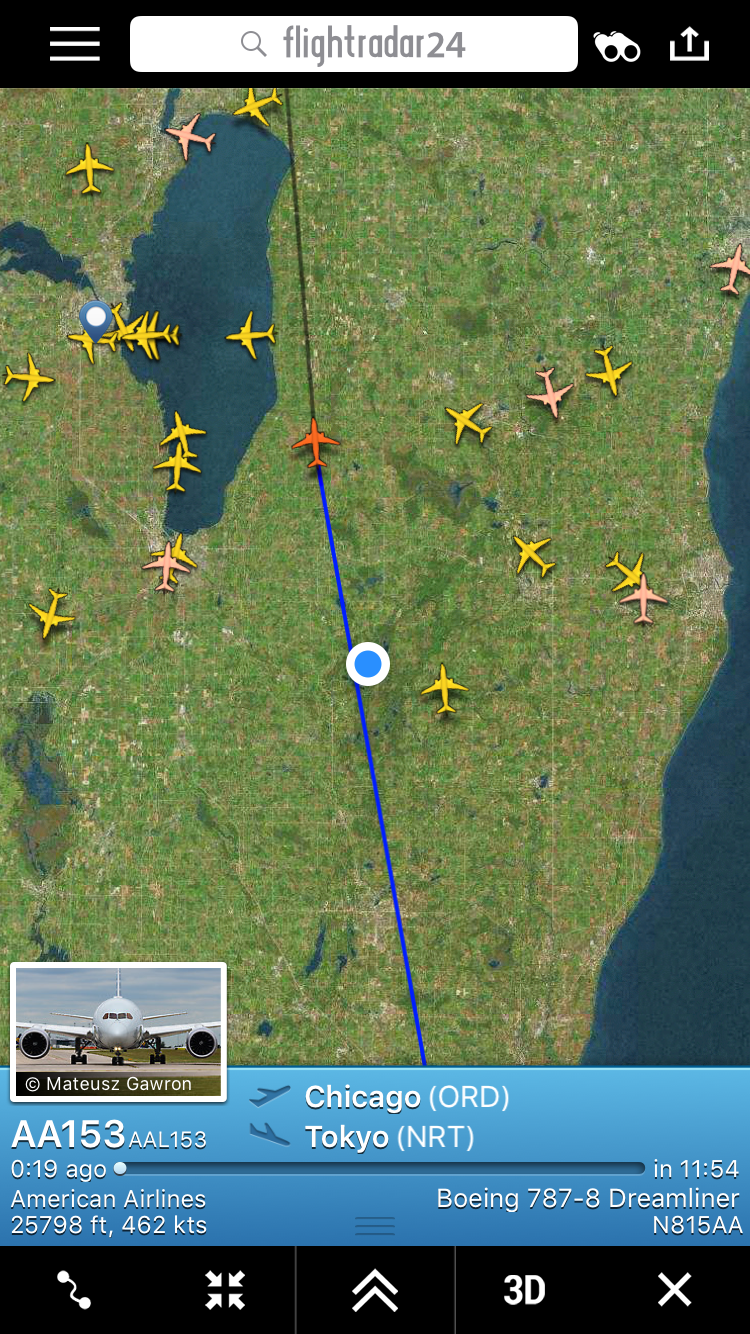Image resolution: width=750 pixels, height=1334 pixels.
Task: Share this flight
Action: click(x=689, y=44)
